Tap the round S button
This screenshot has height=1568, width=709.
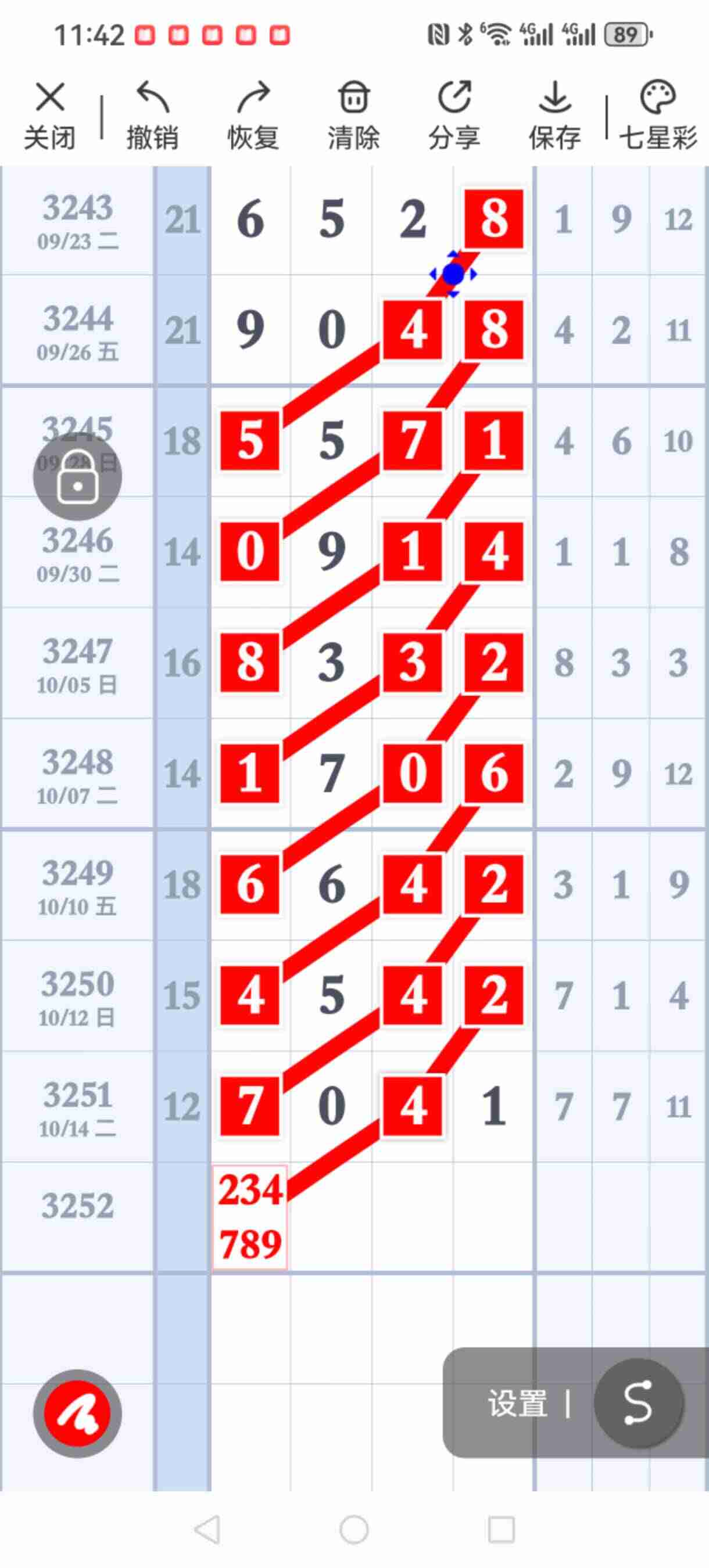[x=638, y=1402]
